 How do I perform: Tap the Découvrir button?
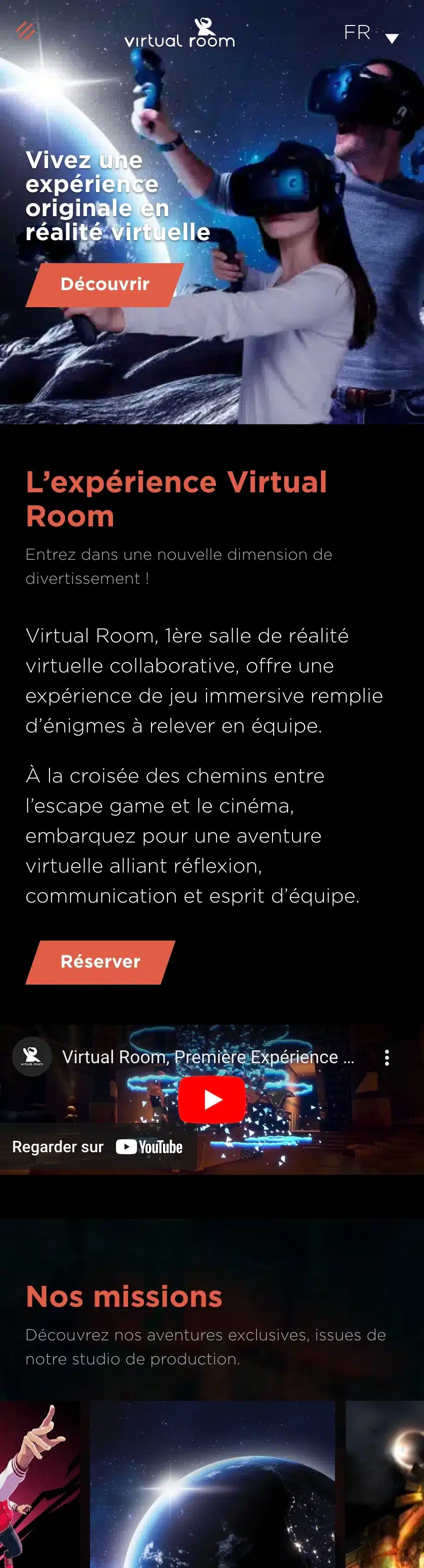click(x=104, y=284)
